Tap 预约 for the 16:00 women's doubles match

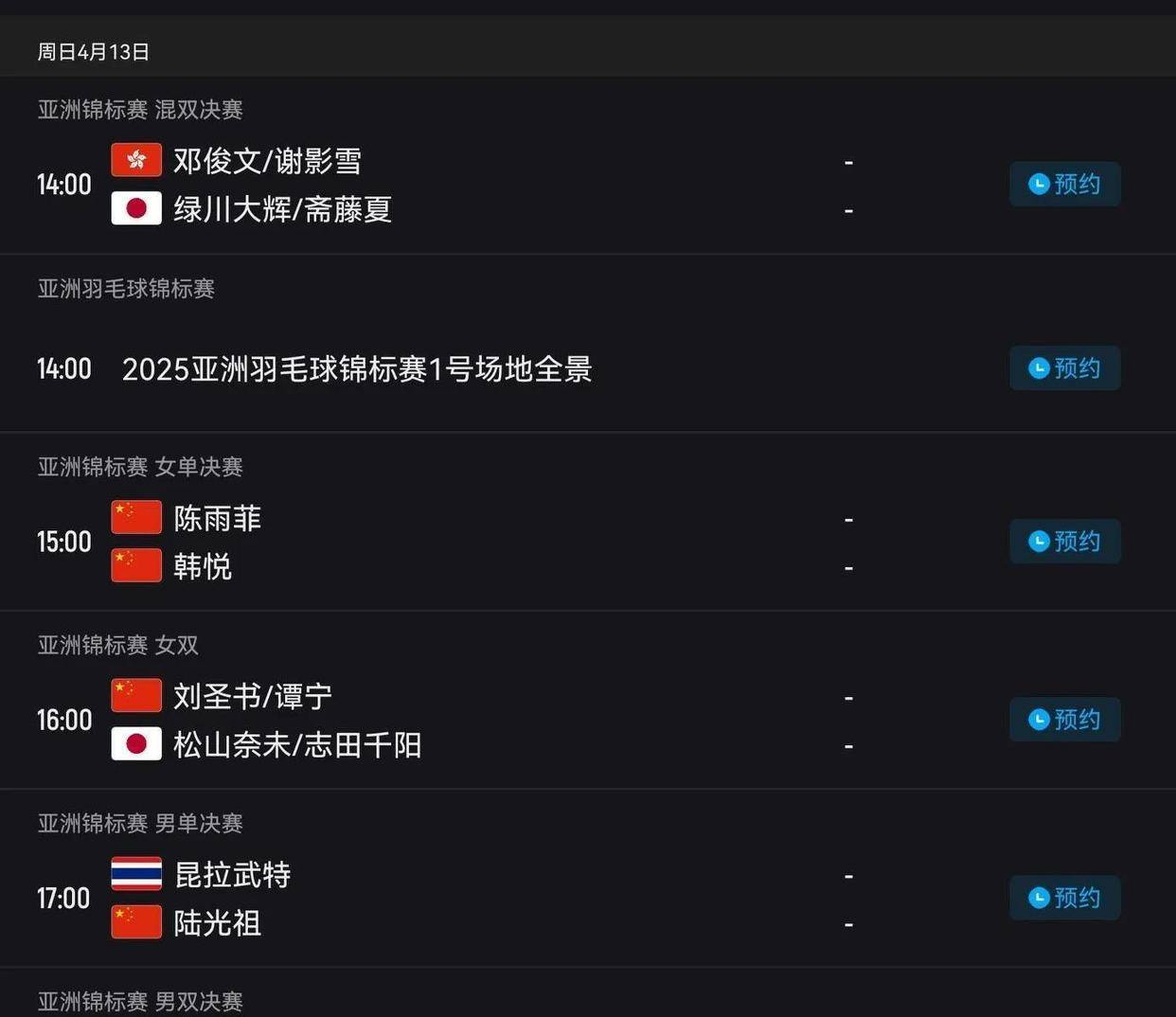pos(1064,720)
